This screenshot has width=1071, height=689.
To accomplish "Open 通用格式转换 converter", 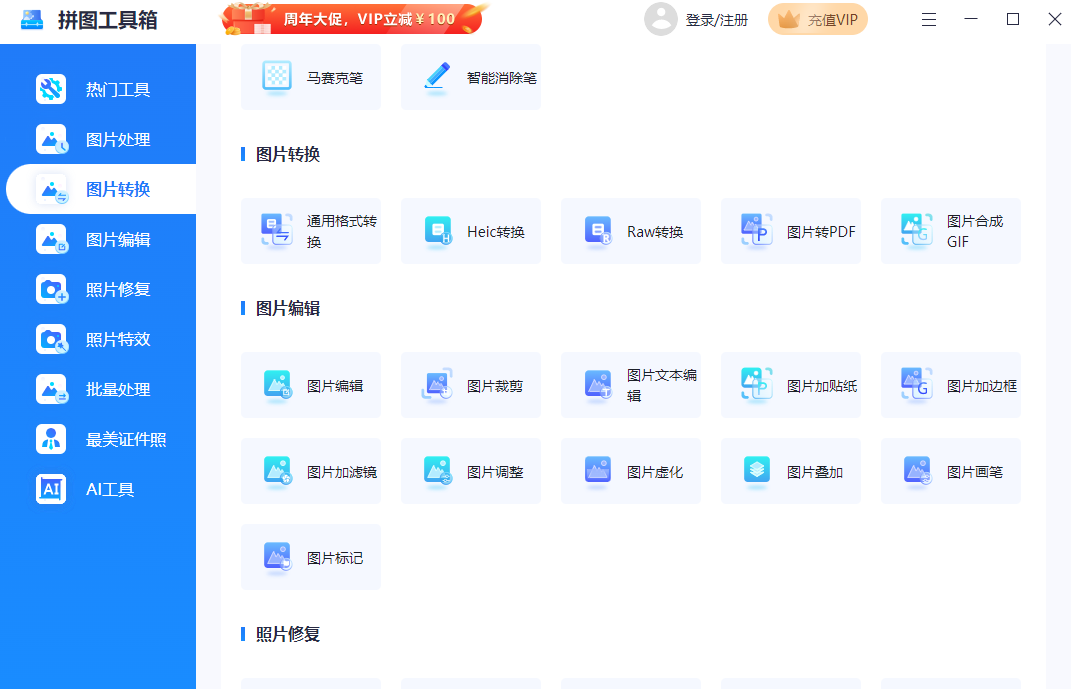I will (x=311, y=231).
